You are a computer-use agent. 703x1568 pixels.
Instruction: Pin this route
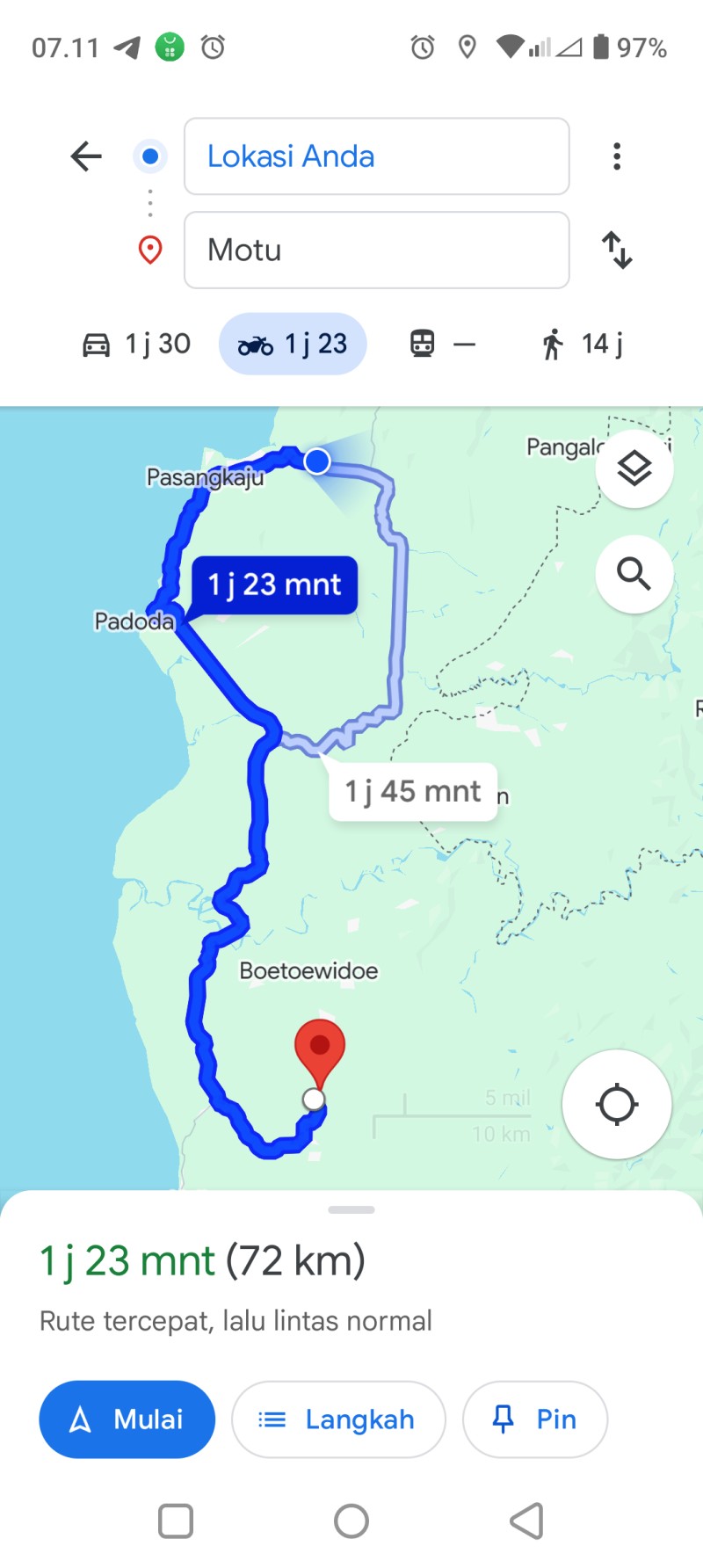[x=535, y=1419]
